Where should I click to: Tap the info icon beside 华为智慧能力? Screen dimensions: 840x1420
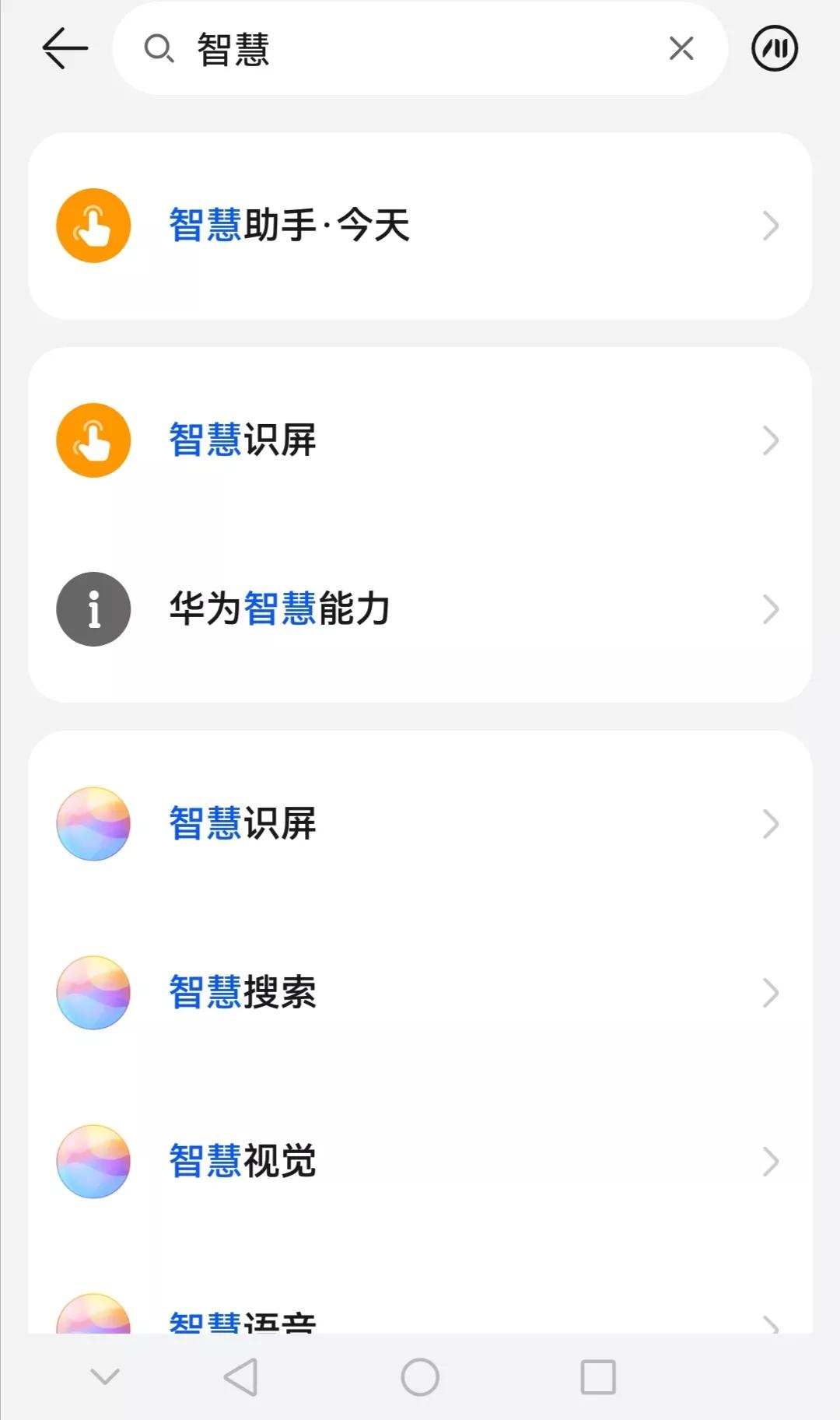tap(93, 609)
